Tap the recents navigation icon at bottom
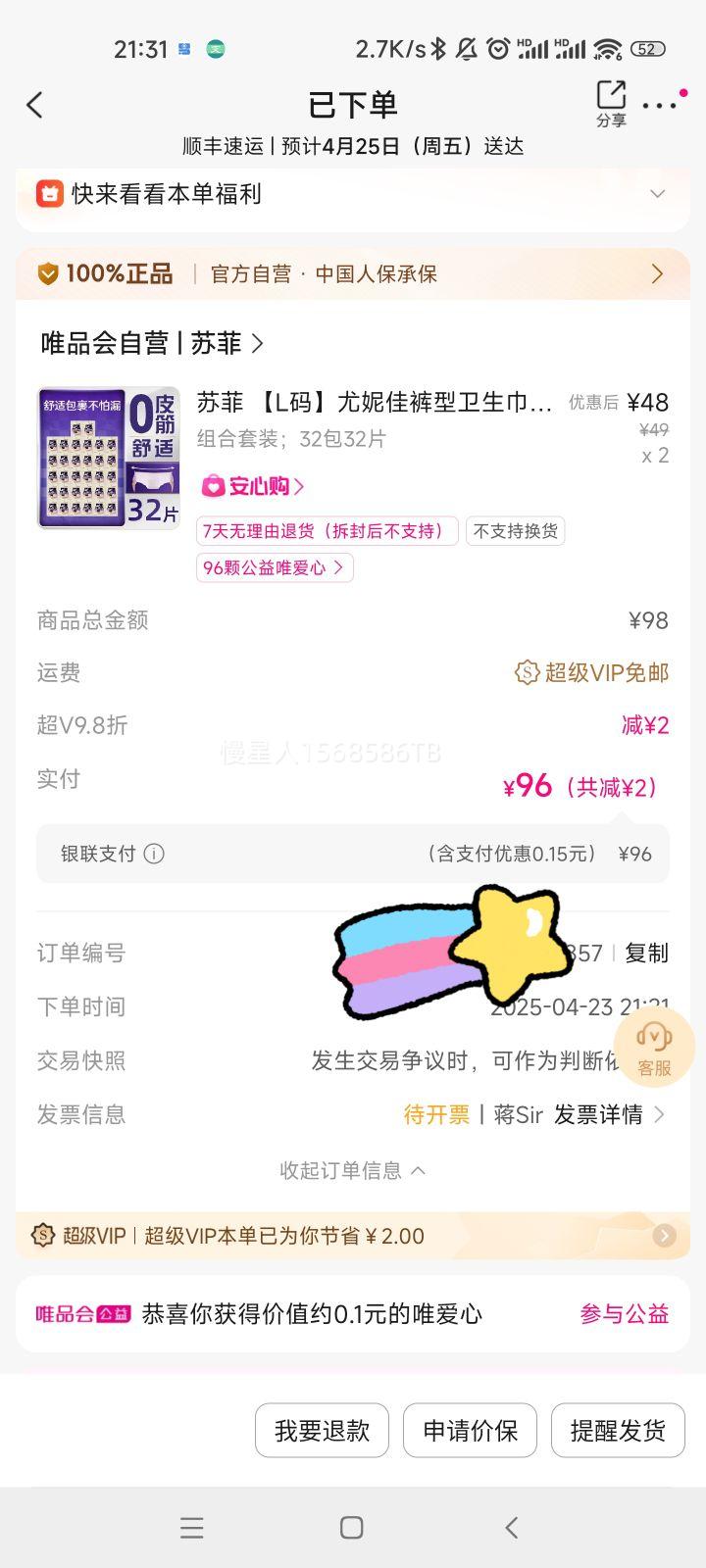The height and width of the screenshot is (1568, 706). coord(192,1527)
